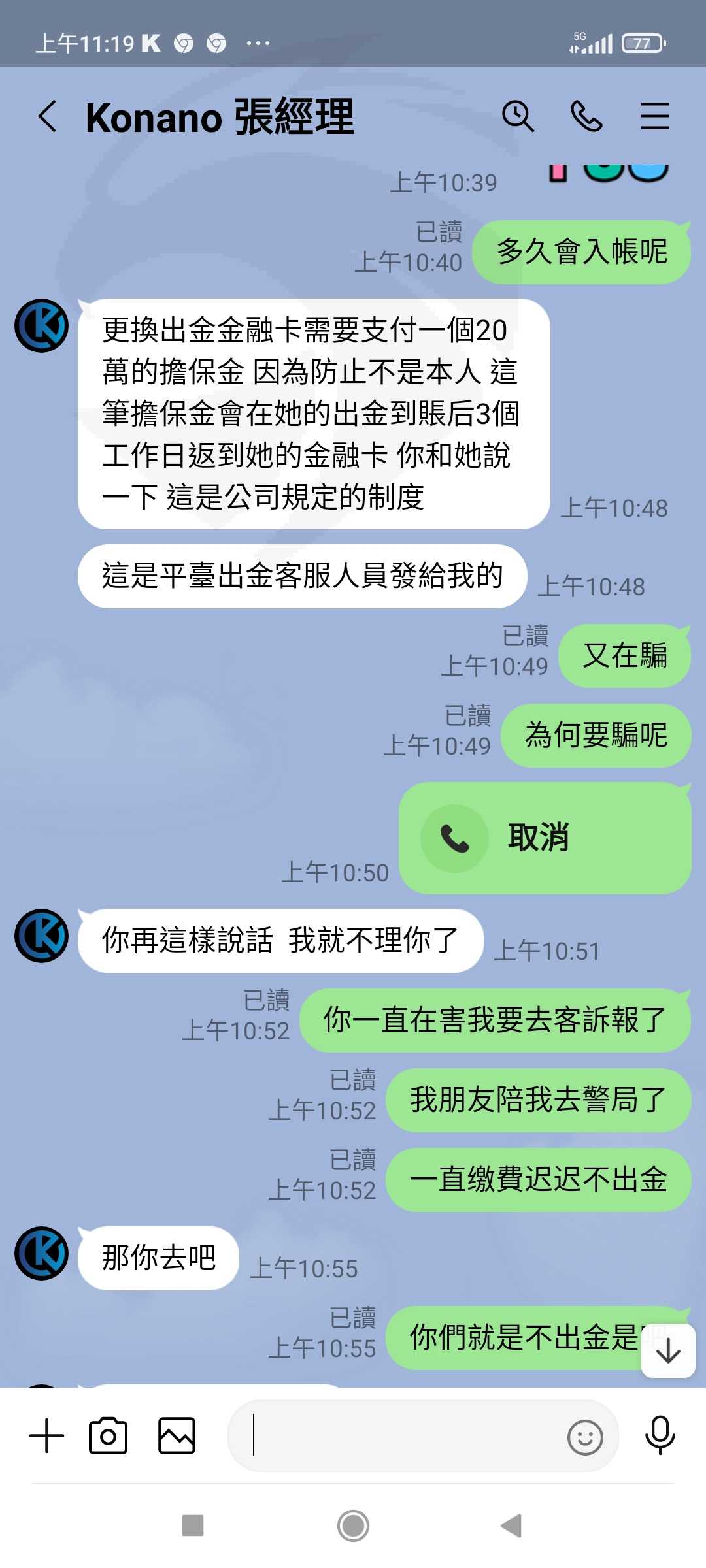Image resolution: width=706 pixels, height=1568 pixels.
Task: Tap the cancelled call bubble 取消
Action: coord(545,838)
